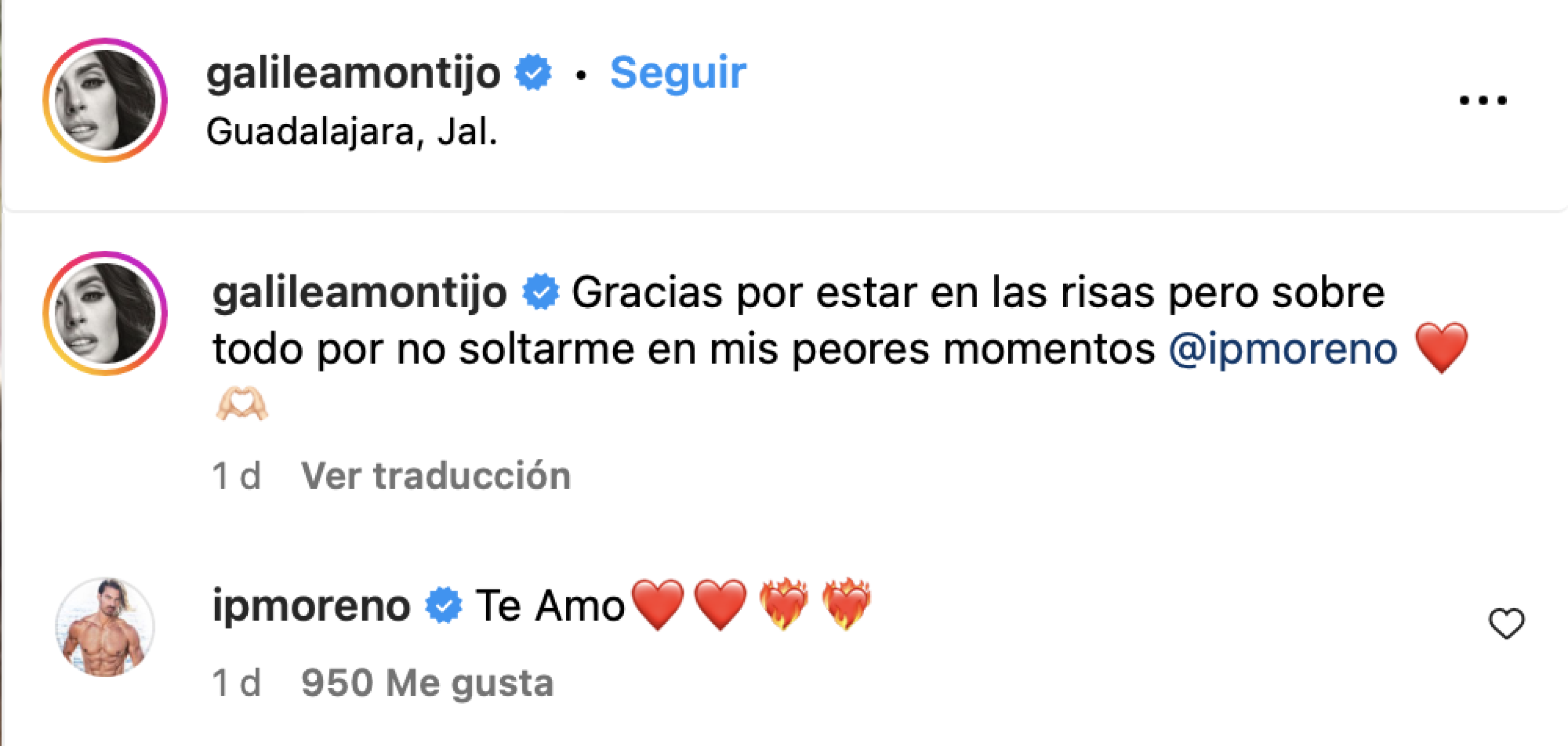Tap galileamontijo's avatar beside the caption
The image size is (1568, 746).
point(105,313)
